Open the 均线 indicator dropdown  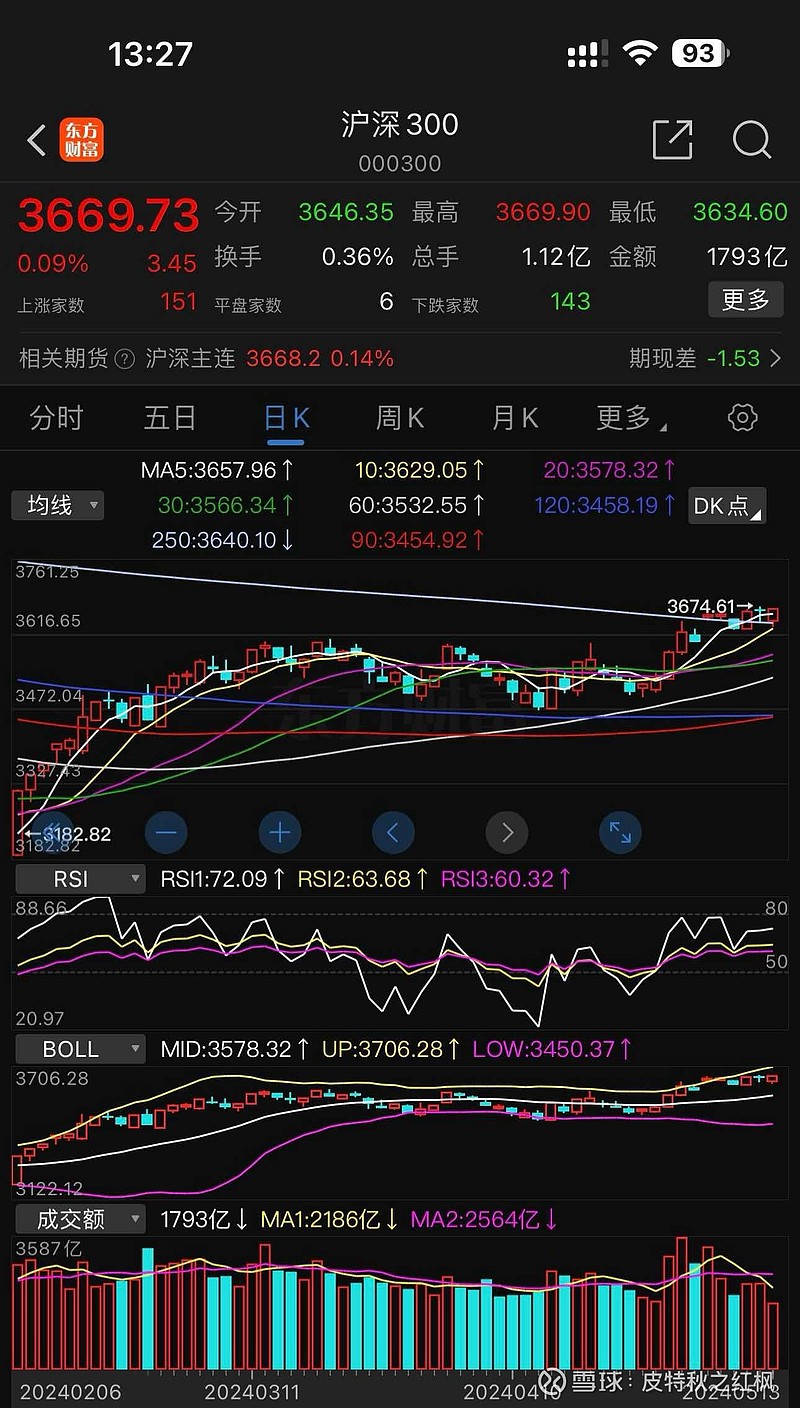[x=94, y=506]
